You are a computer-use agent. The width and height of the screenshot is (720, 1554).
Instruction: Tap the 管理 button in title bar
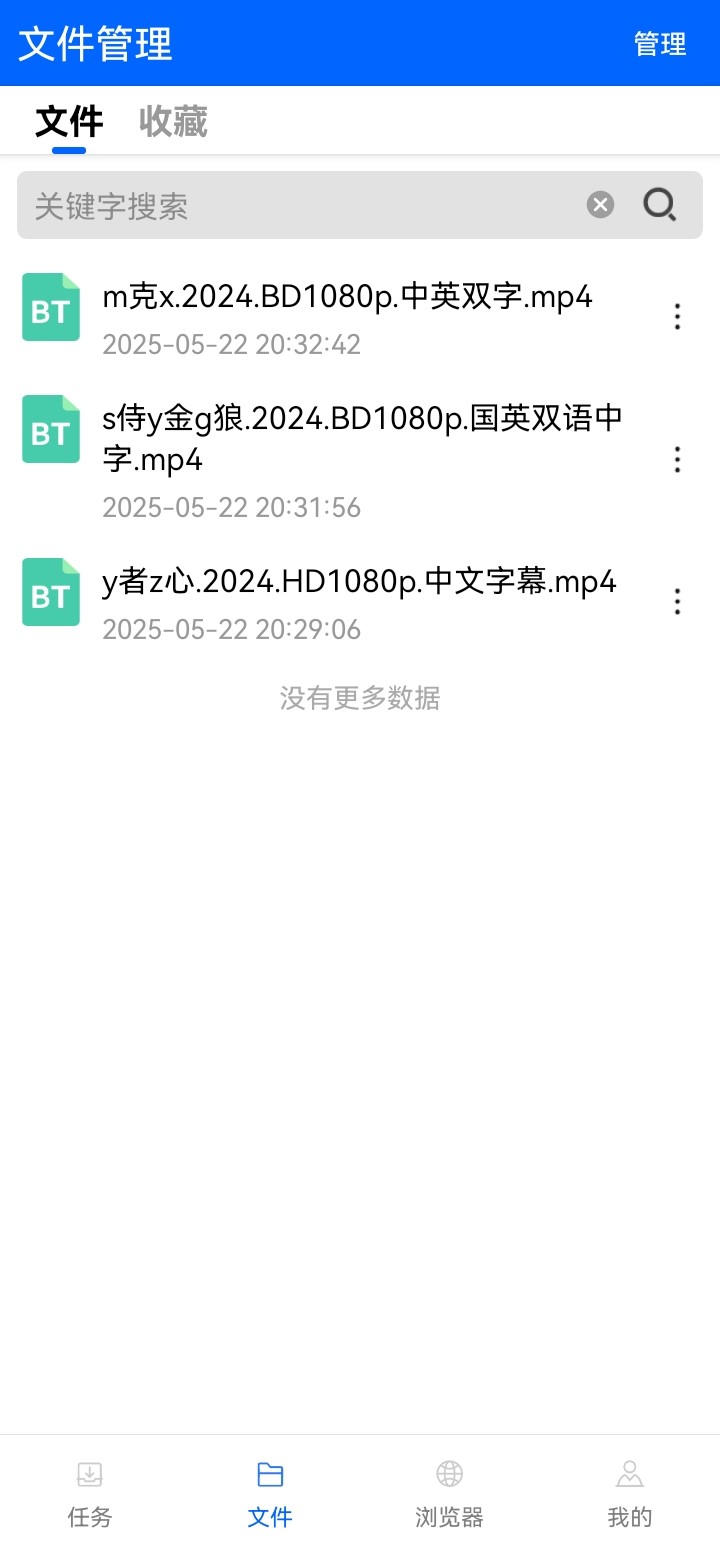pyautogui.click(x=658, y=44)
